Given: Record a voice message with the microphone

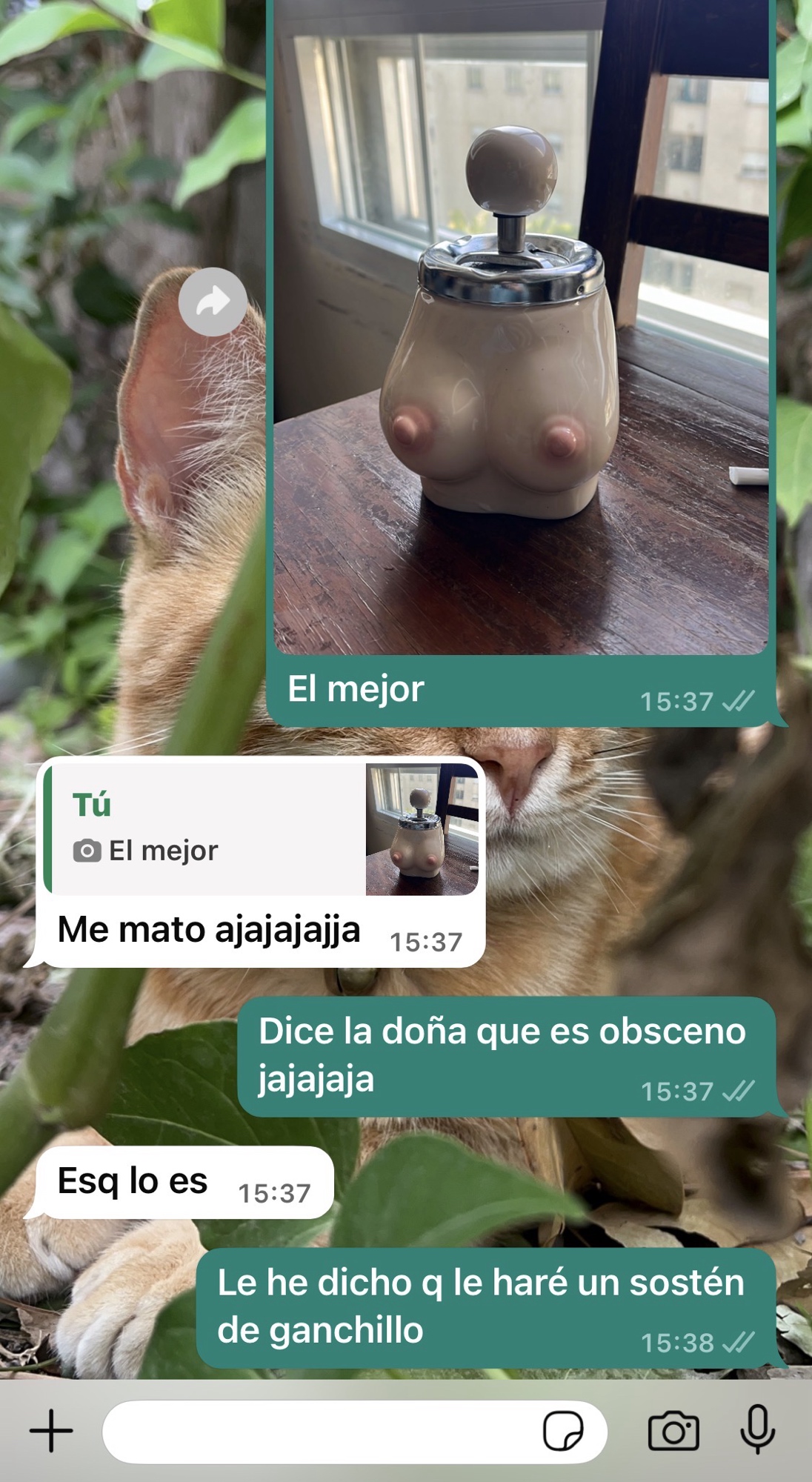Looking at the screenshot, I should (x=757, y=1429).
